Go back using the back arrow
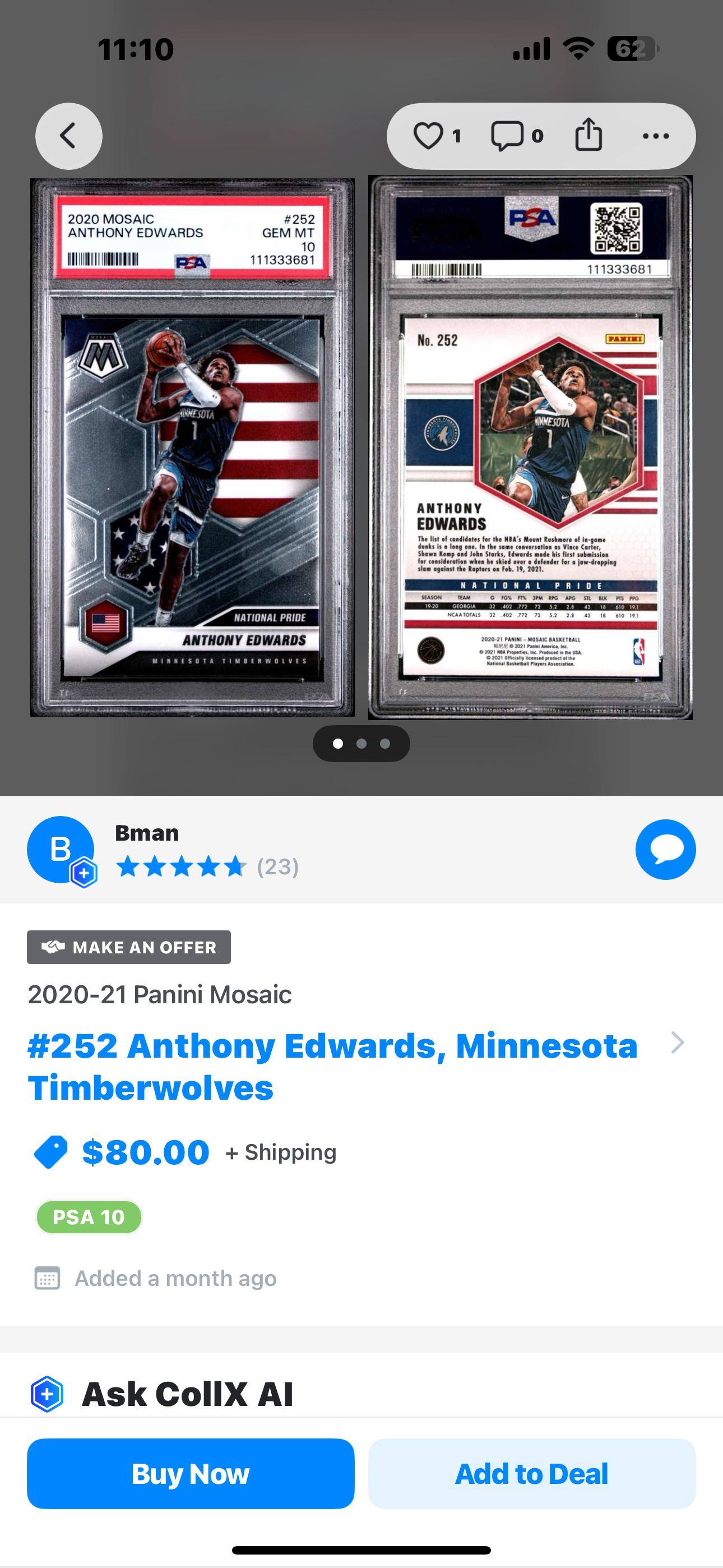The image size is (723, 1568). (x=68, y=136)
